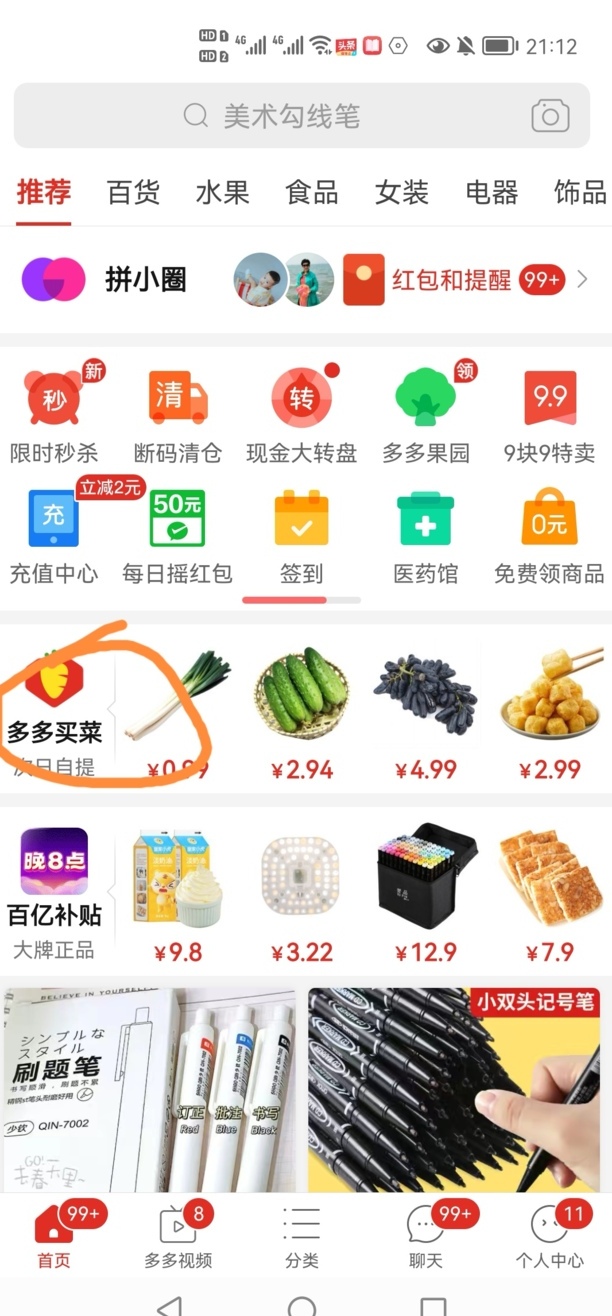Select the 女装 category tab
The width and height of the screenshot is (612, 1316).
401,192
